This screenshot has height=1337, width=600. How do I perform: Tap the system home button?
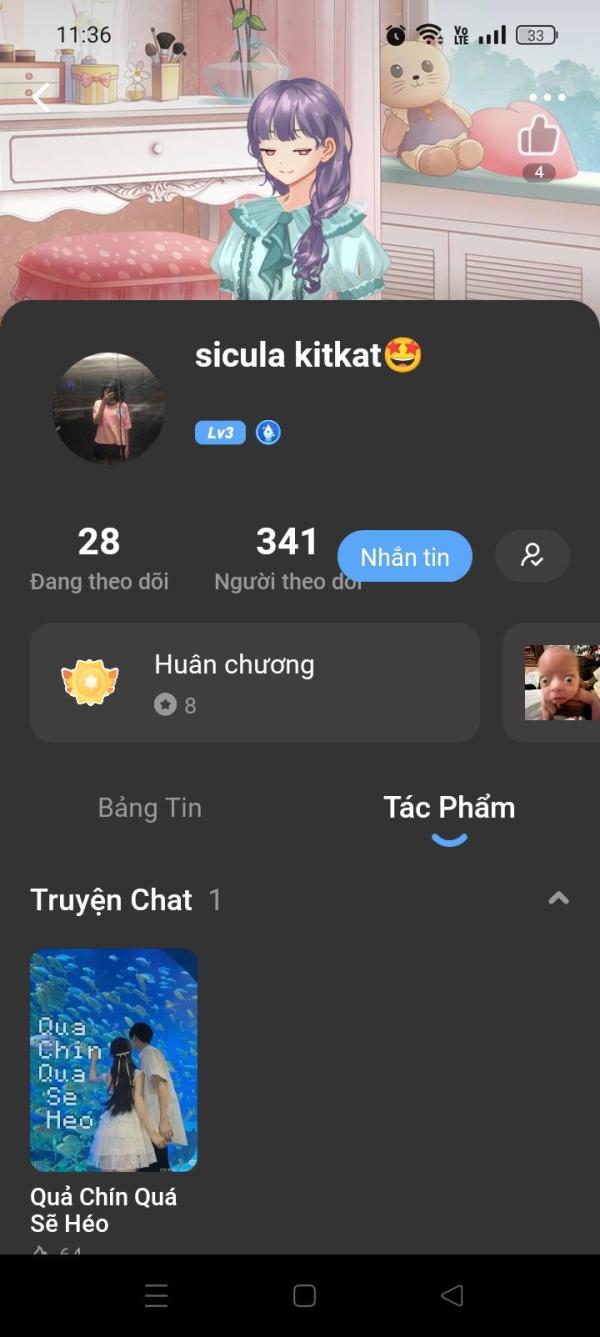coord(304,1296)
